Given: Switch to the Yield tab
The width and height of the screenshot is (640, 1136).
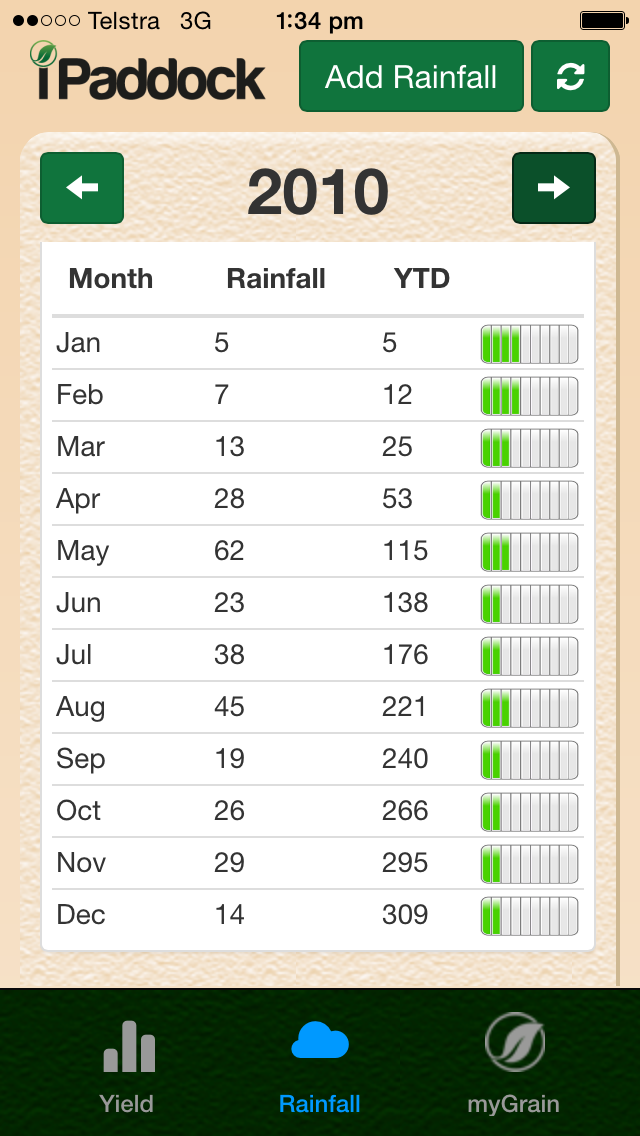Looking at the screenshot, I should click(x=127, y=1065).
